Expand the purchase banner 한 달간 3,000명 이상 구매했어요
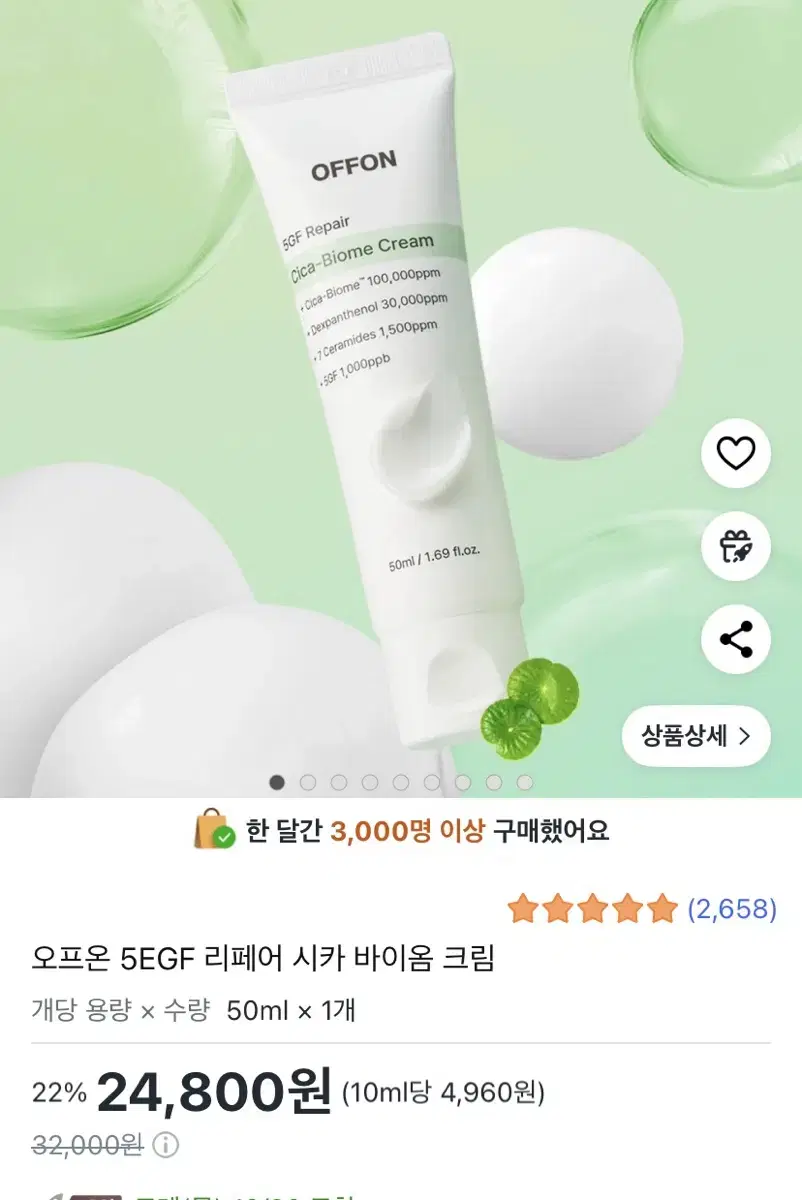802x1200 pixels. [400, 830]
